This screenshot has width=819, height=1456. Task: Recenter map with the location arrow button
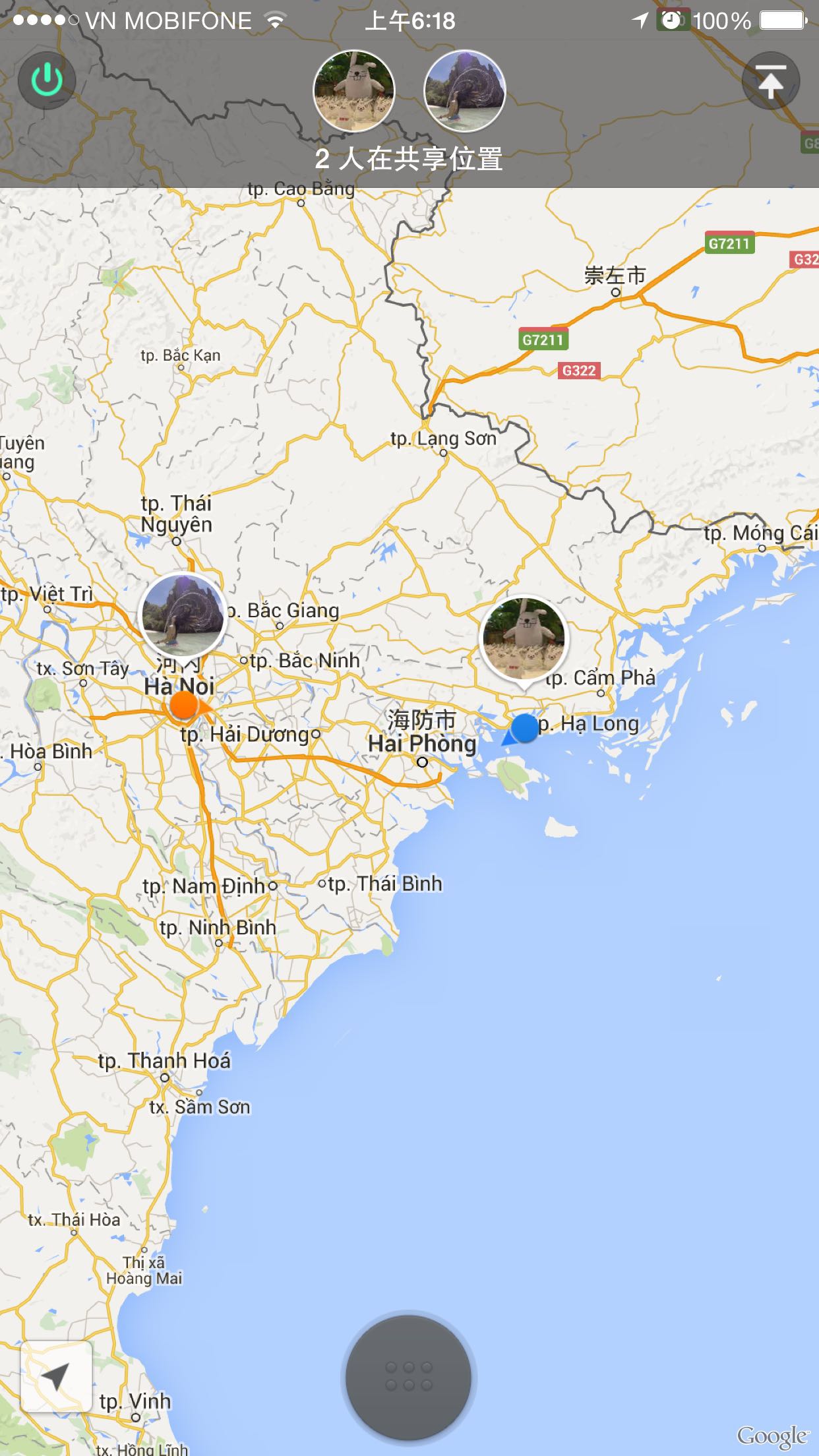click(x=56, y=1377)
